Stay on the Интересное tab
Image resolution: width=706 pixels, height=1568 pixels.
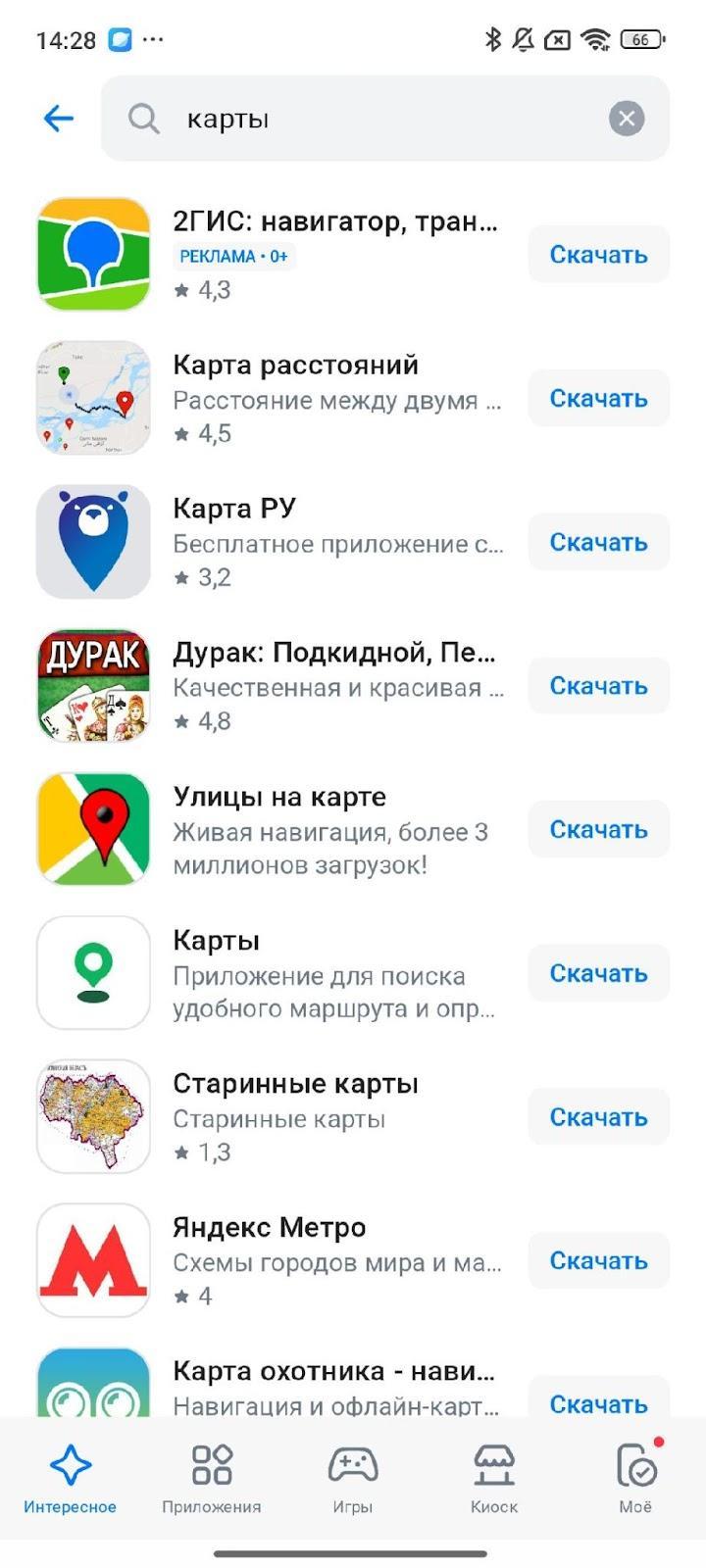72,1480
